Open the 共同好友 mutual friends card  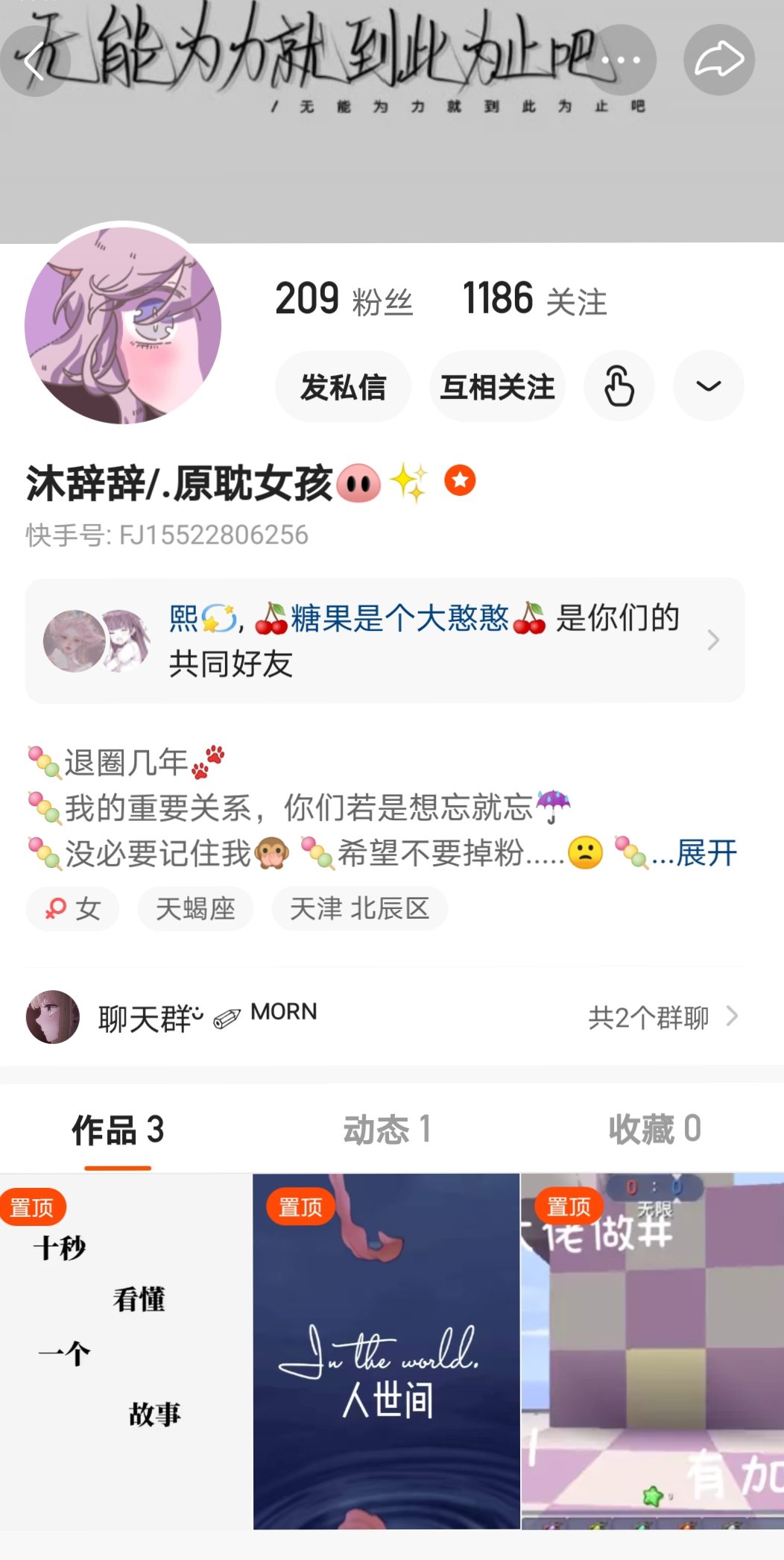[x=385, y=641]
